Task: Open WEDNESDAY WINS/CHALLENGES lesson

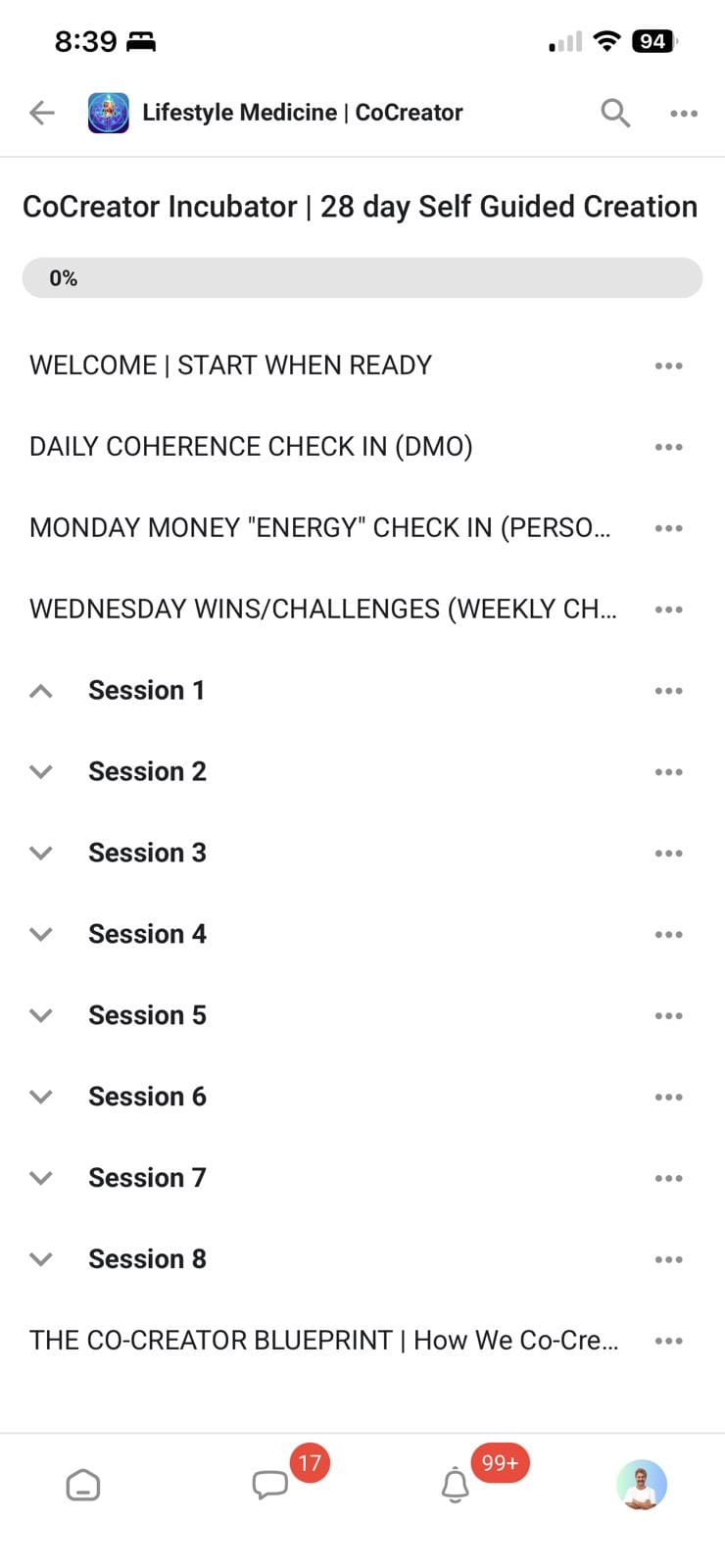Action: pos(322,610)
